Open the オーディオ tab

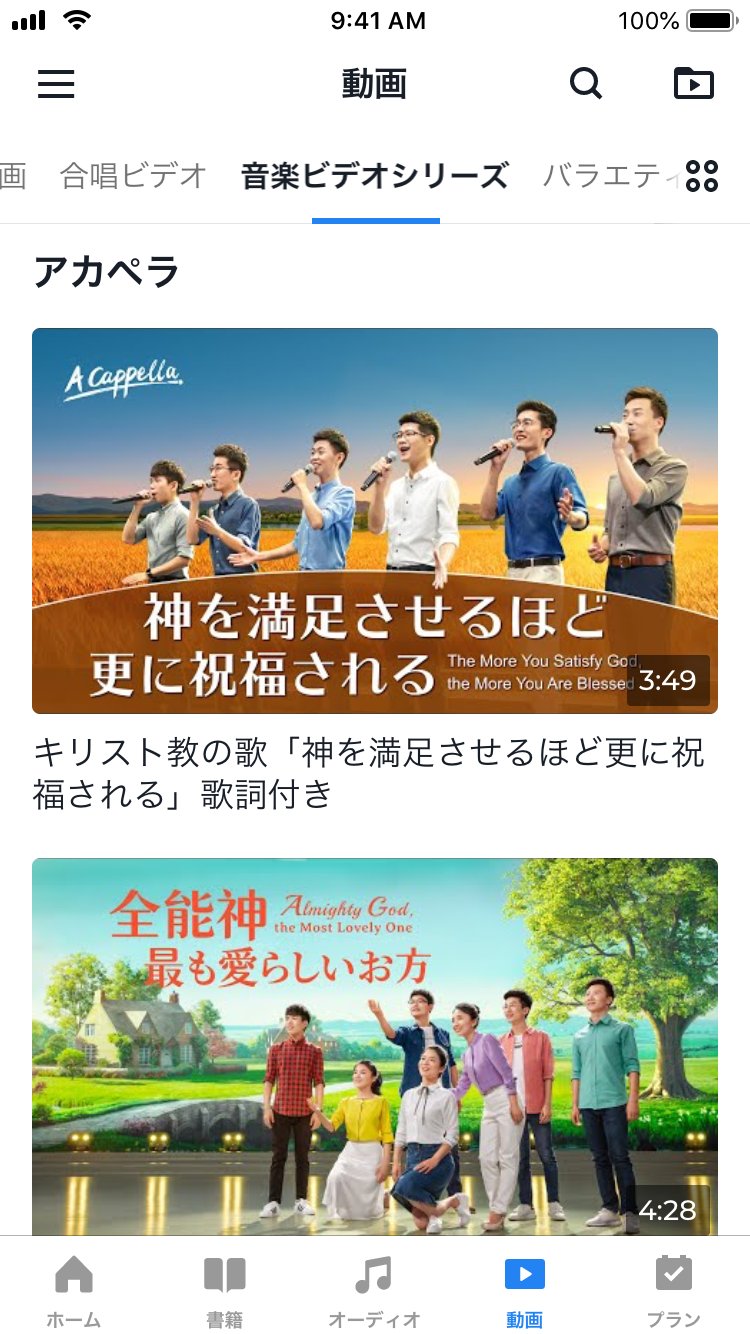[374, 1290]
